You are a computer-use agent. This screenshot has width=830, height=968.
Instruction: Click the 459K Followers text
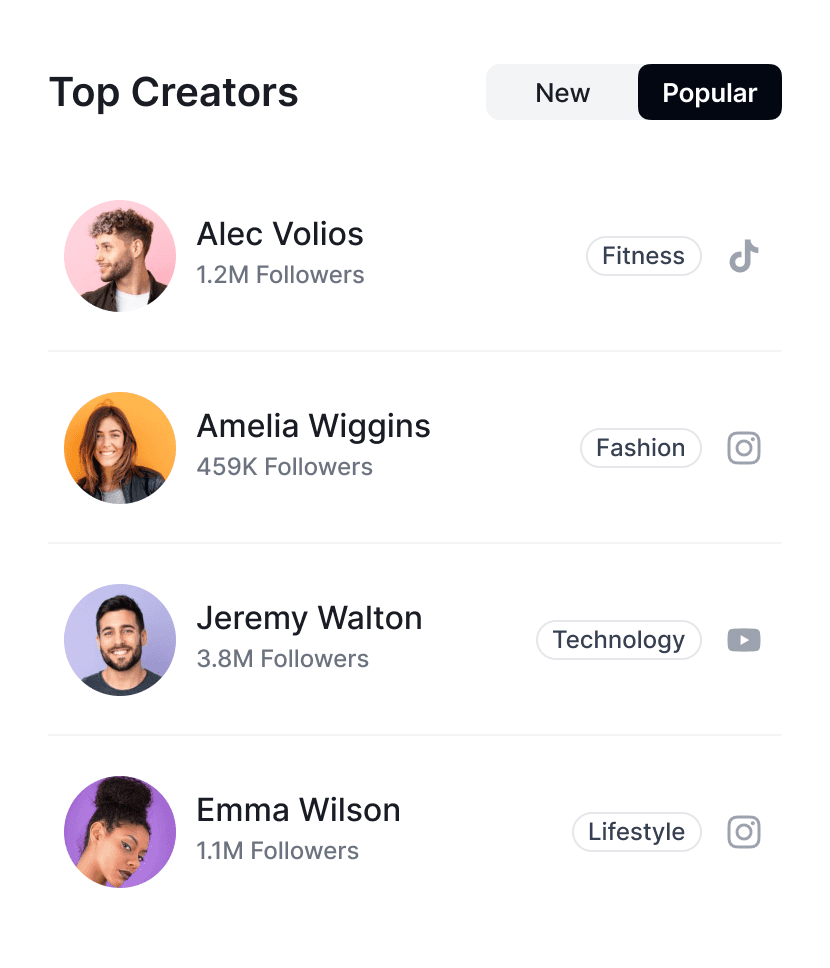tap(284, 467)
